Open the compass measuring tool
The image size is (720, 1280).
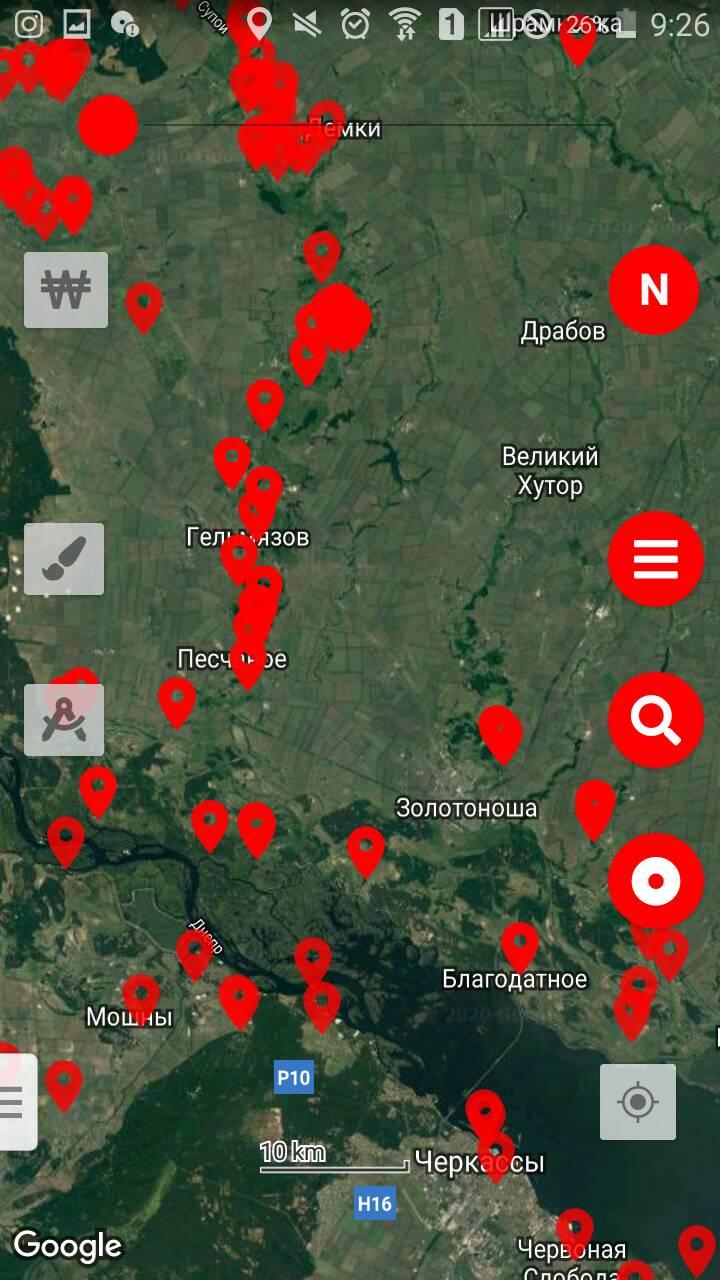pyautogui.click(x=65, y=720)
